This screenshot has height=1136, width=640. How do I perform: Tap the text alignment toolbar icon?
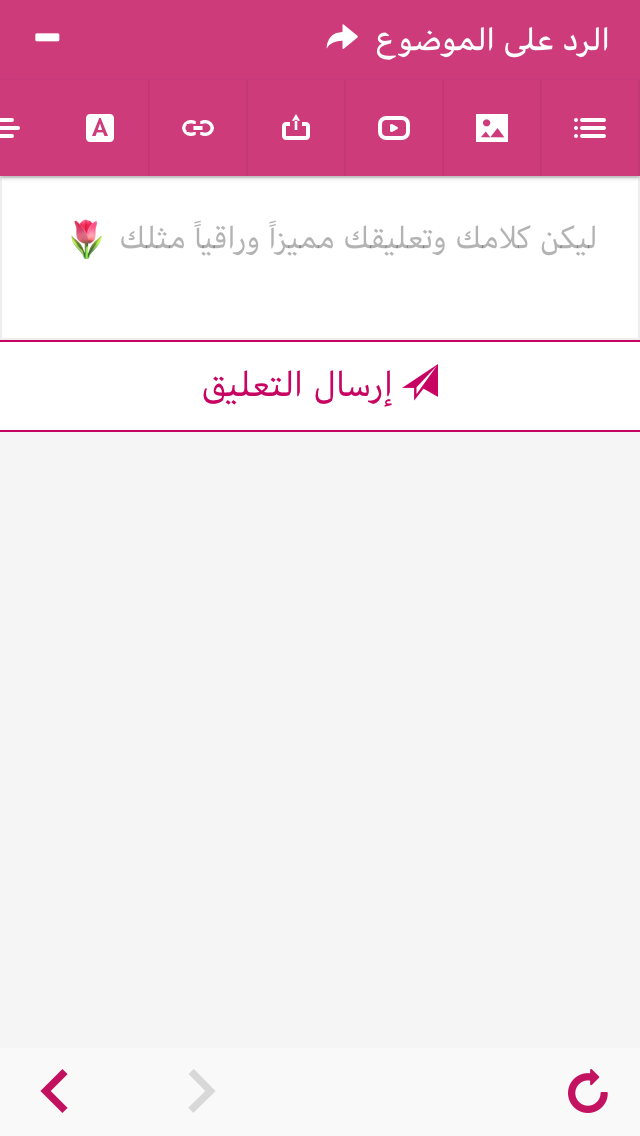[x=10, y=128]
